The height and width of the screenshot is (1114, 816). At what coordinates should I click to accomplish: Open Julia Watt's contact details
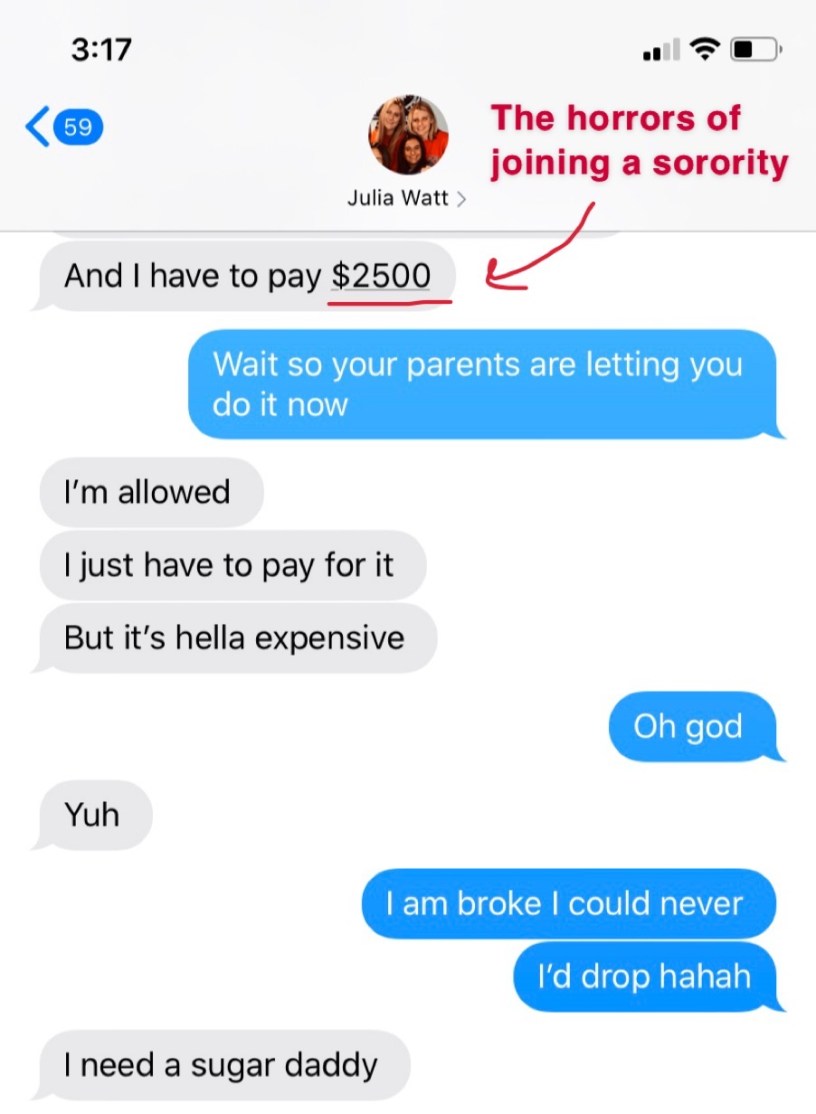coord(407,197)
